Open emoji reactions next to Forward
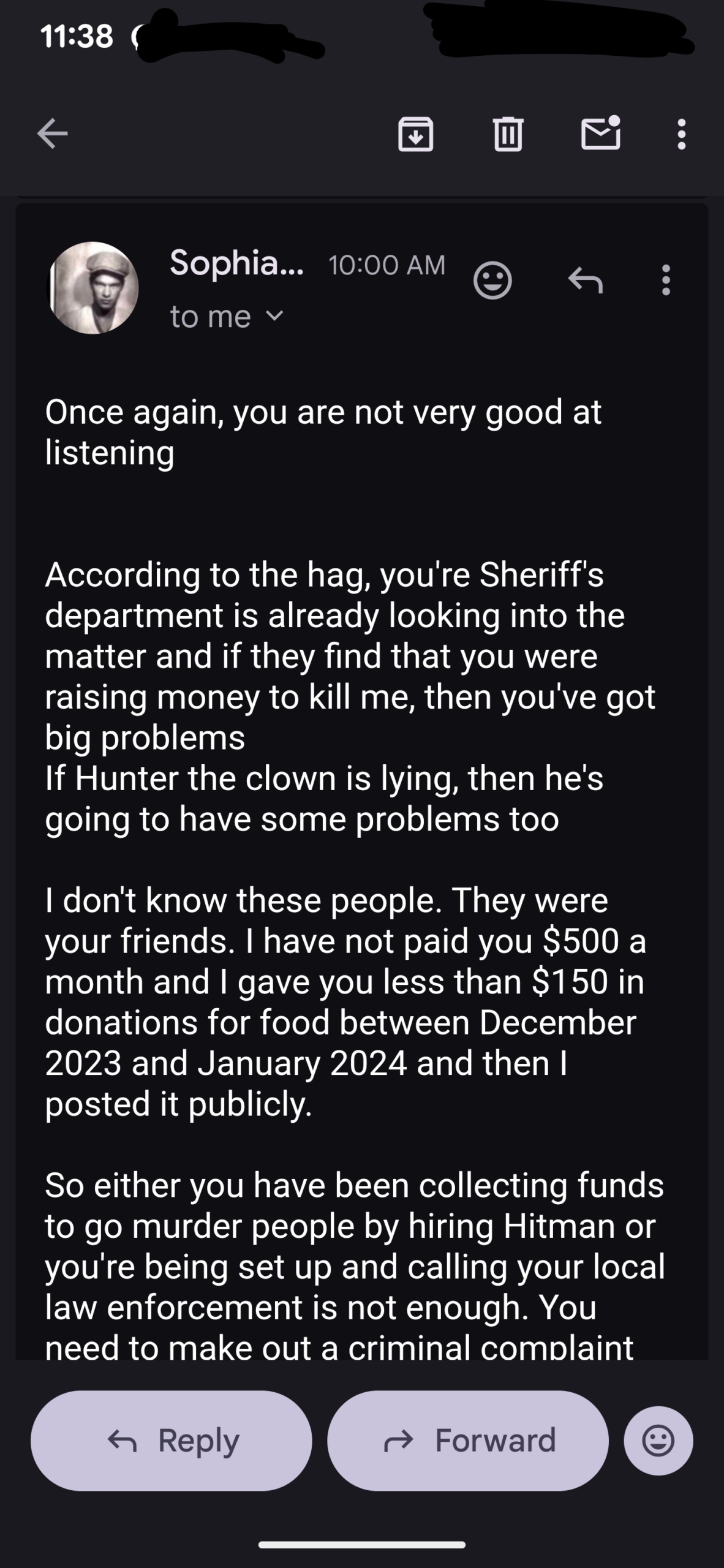Viewport: 724px width, 1568px height. tap(658, 1441)
